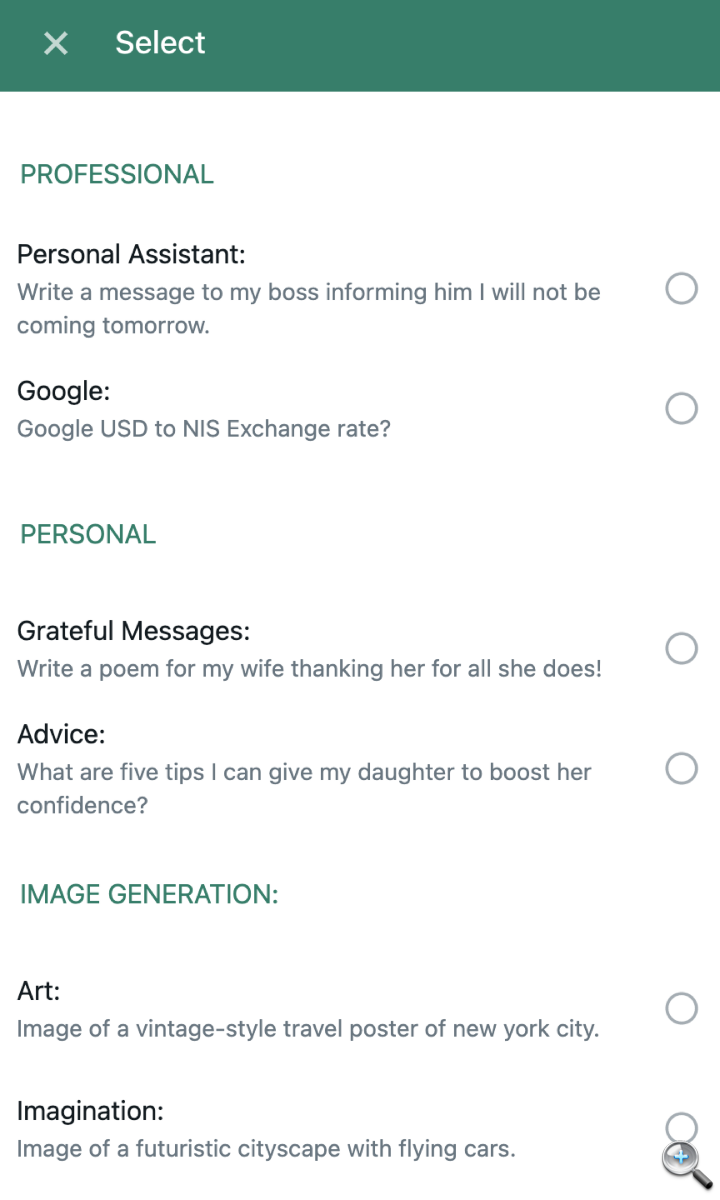Choose the Google exchange rate prompt

click(681, 408)
